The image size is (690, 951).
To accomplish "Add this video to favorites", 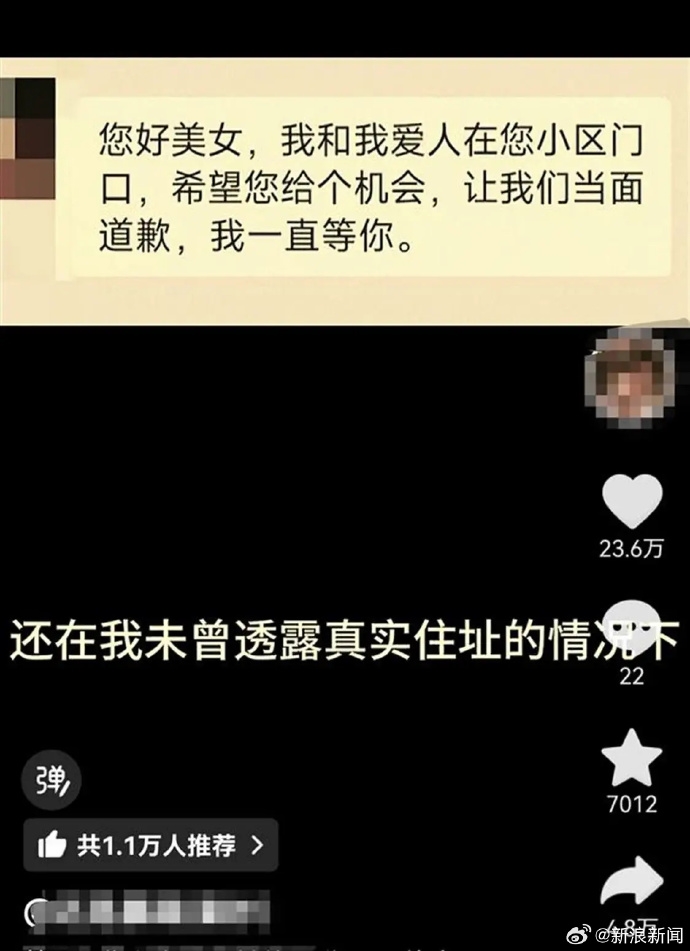I will (x=632, y=759).
